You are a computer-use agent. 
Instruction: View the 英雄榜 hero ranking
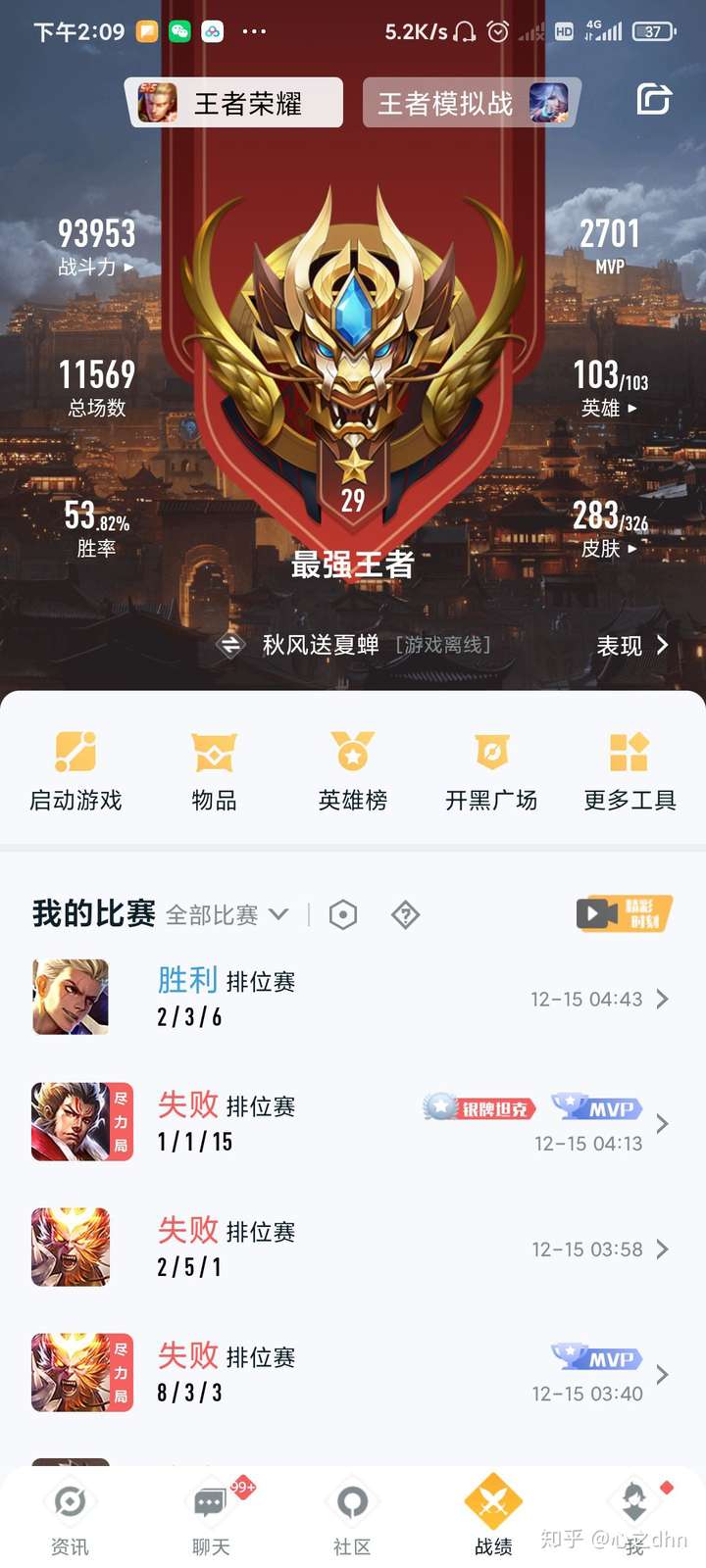click(x=353, y=771)
